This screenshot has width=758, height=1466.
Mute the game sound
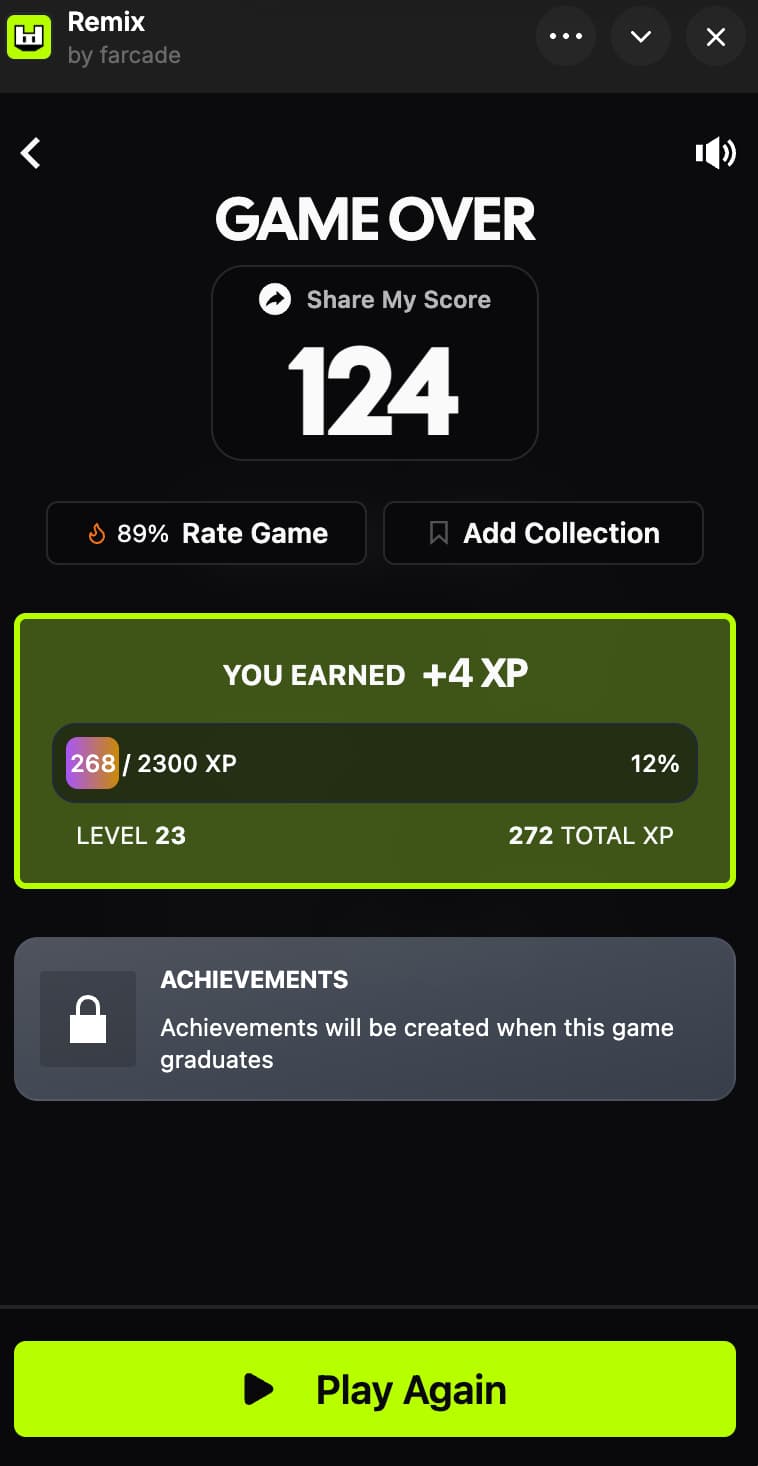715,153
